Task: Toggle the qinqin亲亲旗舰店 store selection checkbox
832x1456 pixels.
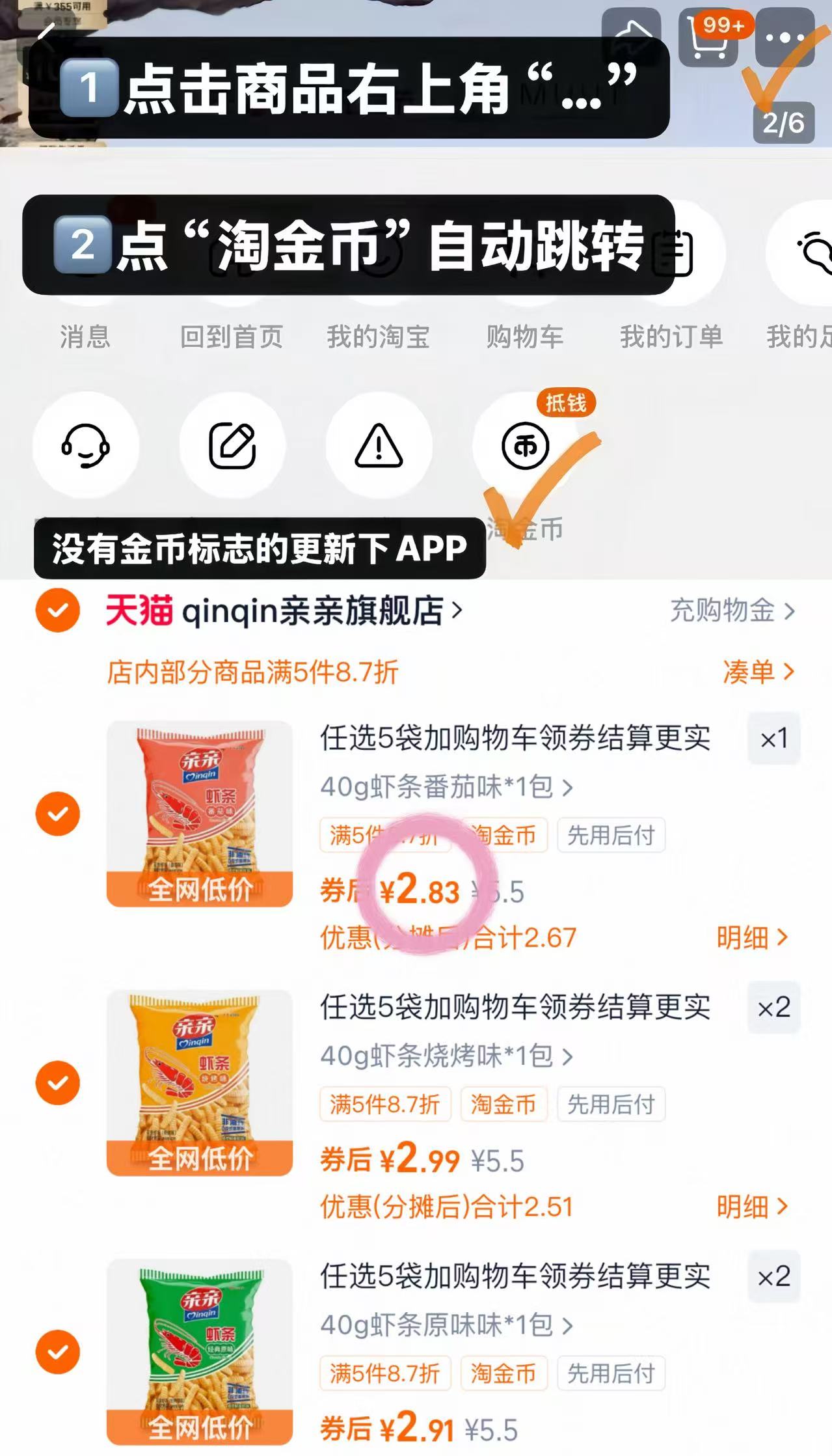Action: pos(58,611)
